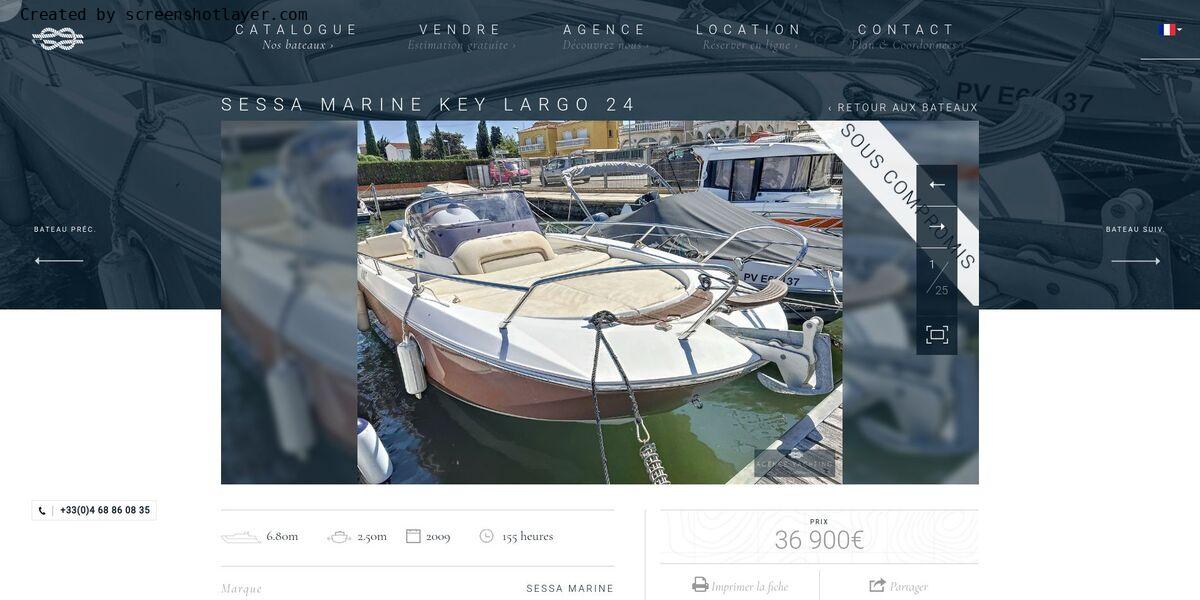Open the Contact page
1200x600 pixels.
pos(906,30)
